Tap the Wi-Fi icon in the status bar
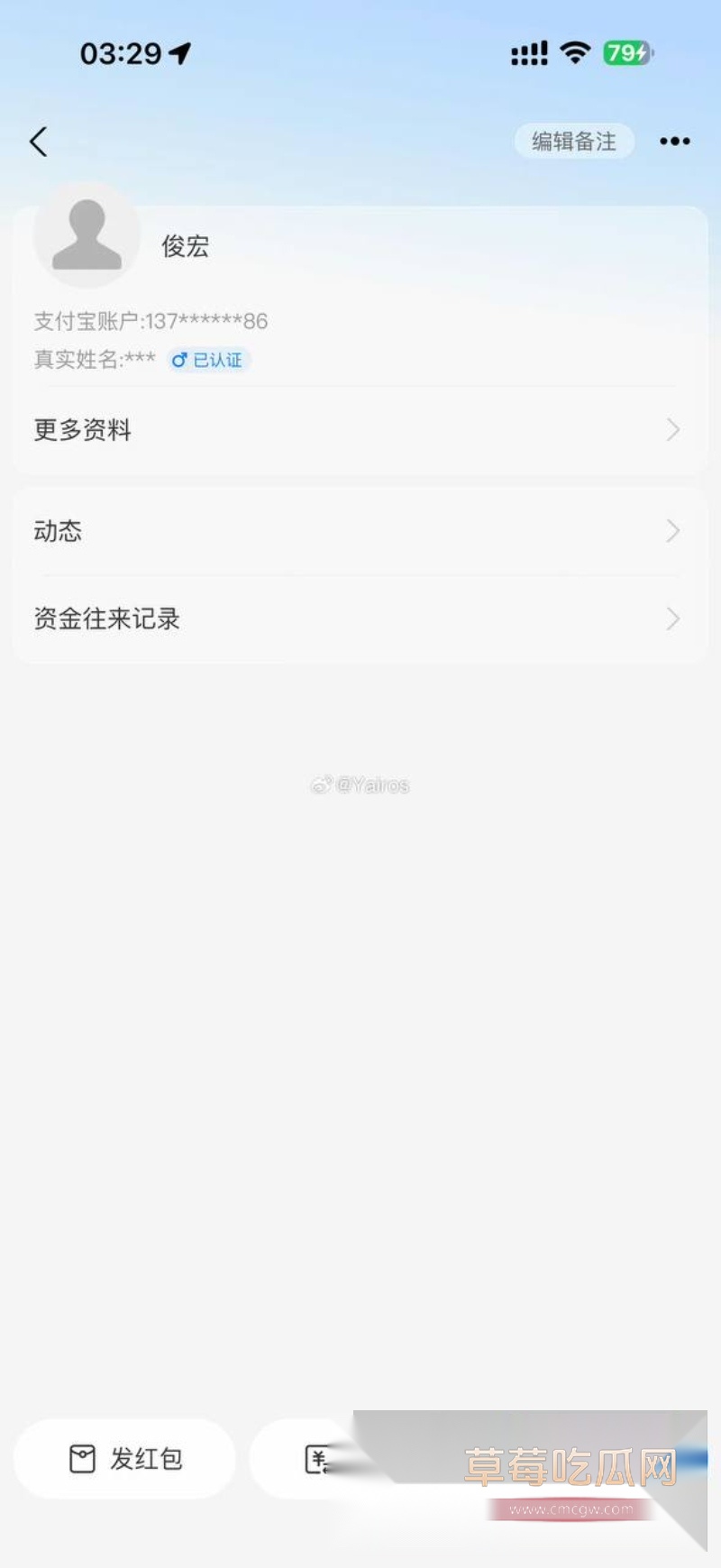 click(575, 54)
